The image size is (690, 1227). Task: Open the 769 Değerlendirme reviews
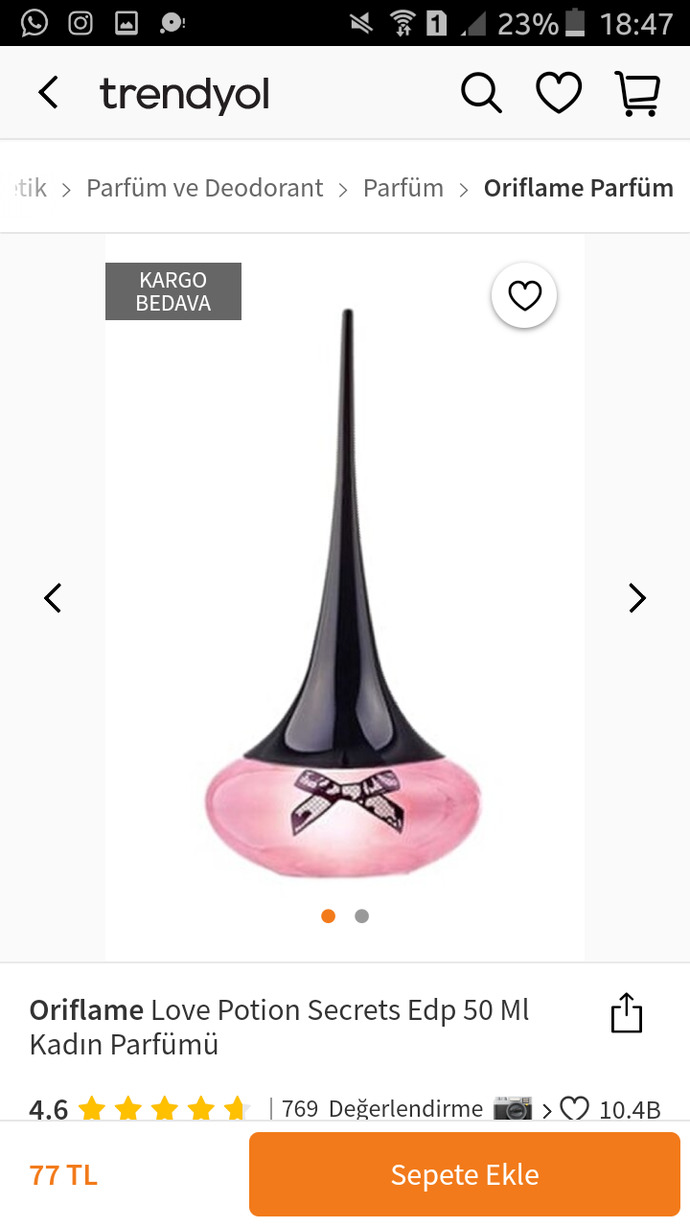click(x=382, y=1108)
